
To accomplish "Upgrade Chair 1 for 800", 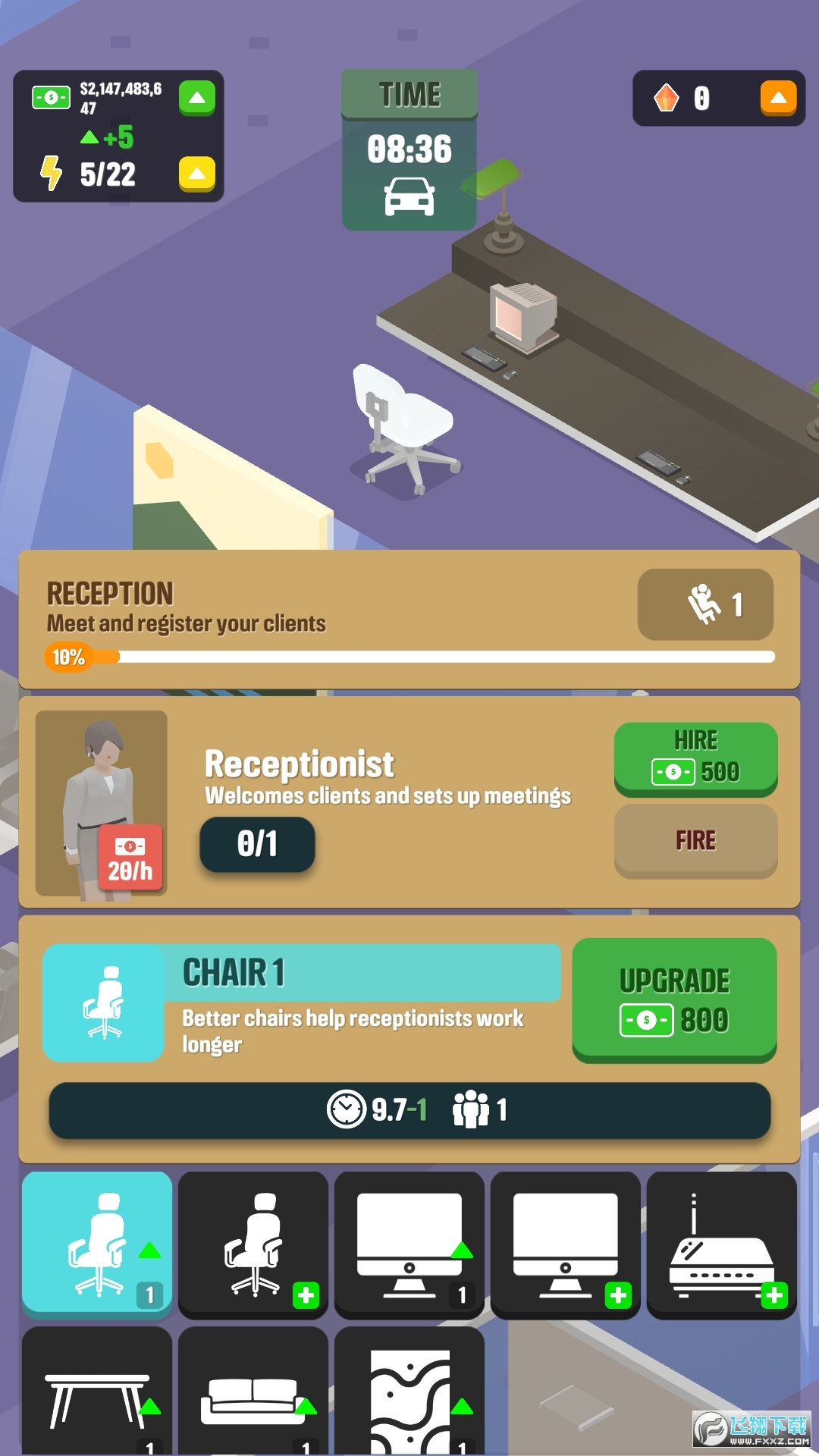I will pyautogui.click(x=674, y=999).
